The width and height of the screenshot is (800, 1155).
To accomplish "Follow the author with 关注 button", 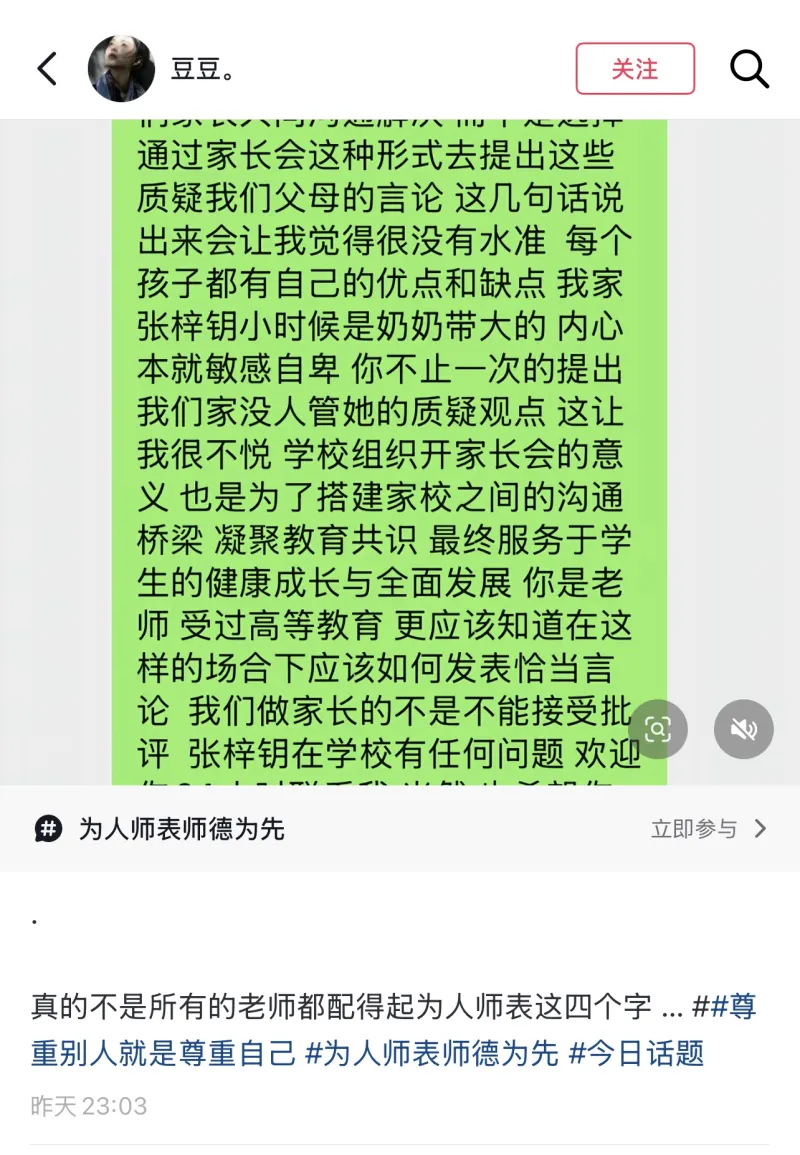I will click(x=635, y=69).
